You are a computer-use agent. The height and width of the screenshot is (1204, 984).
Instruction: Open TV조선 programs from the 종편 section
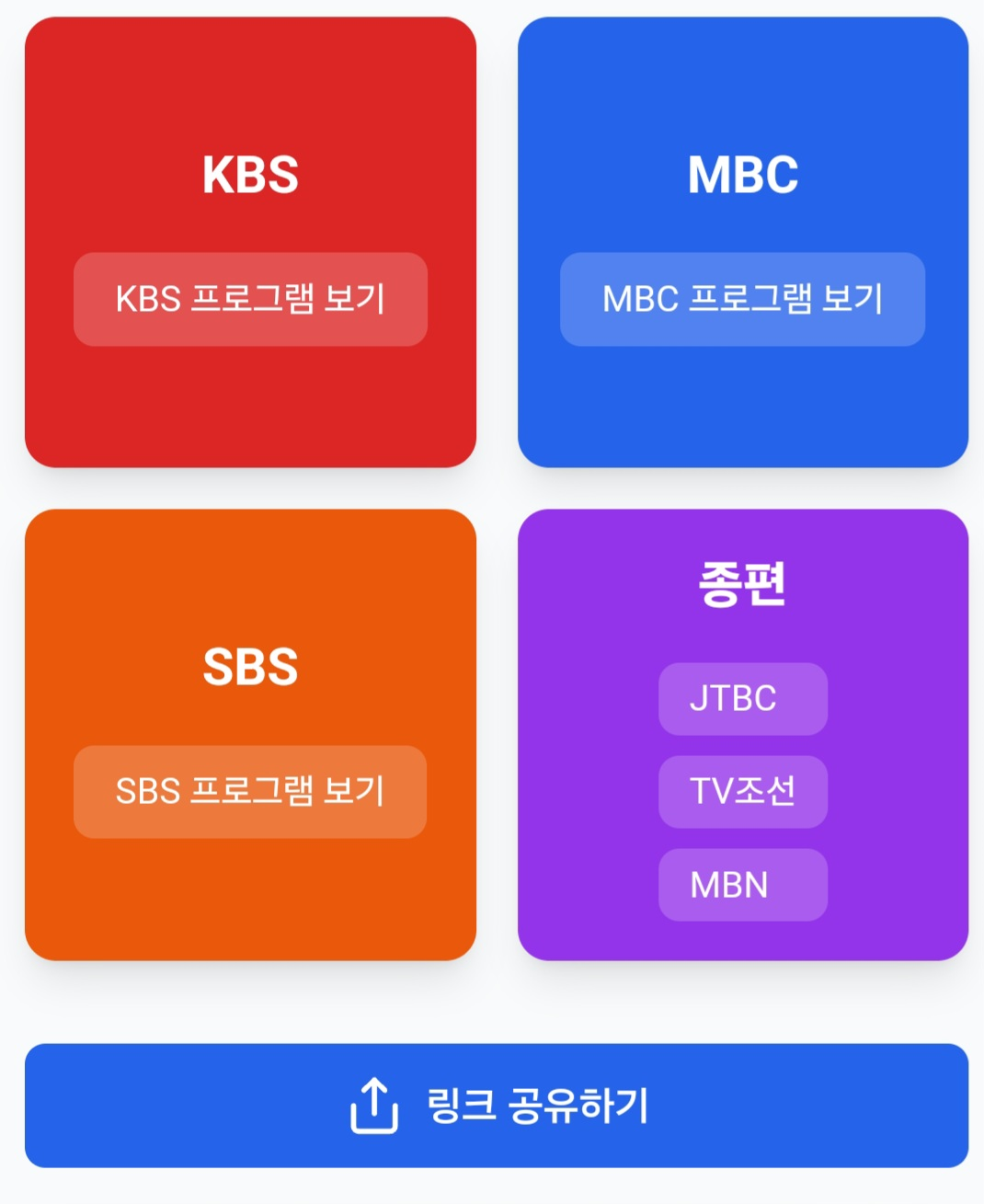[742, 792]
